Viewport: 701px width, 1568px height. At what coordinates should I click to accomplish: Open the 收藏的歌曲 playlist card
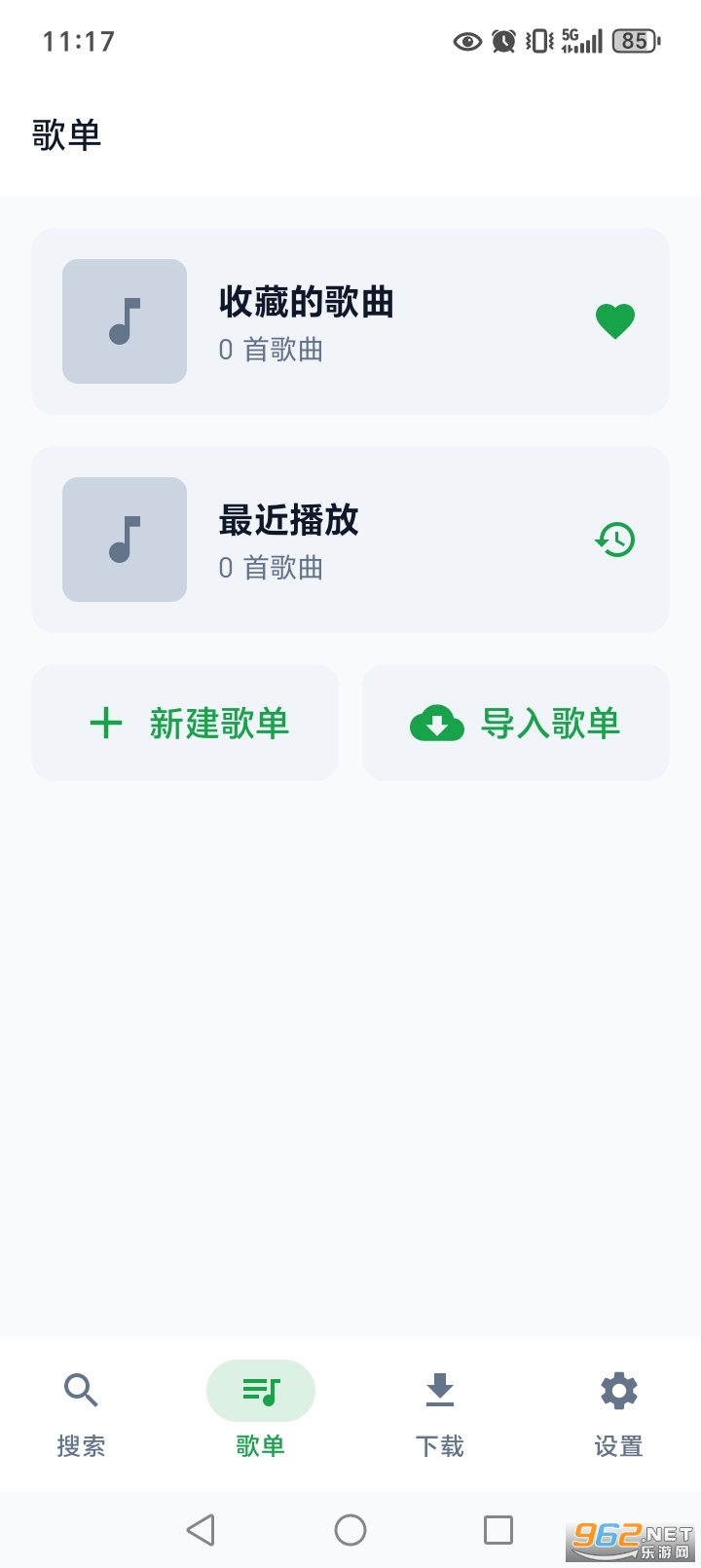pos(350,320)
